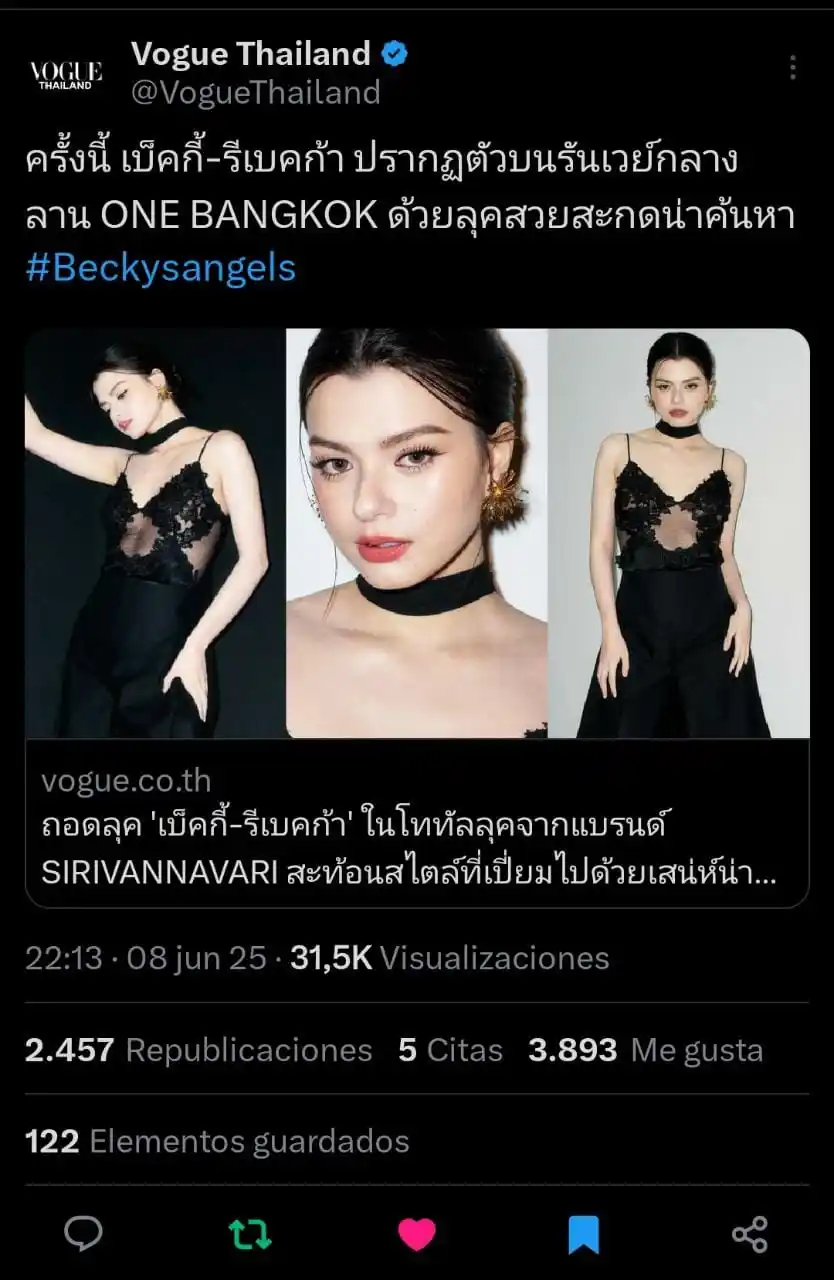
Task: Undo the repost with the green arrows
Action: [250, 1234]
